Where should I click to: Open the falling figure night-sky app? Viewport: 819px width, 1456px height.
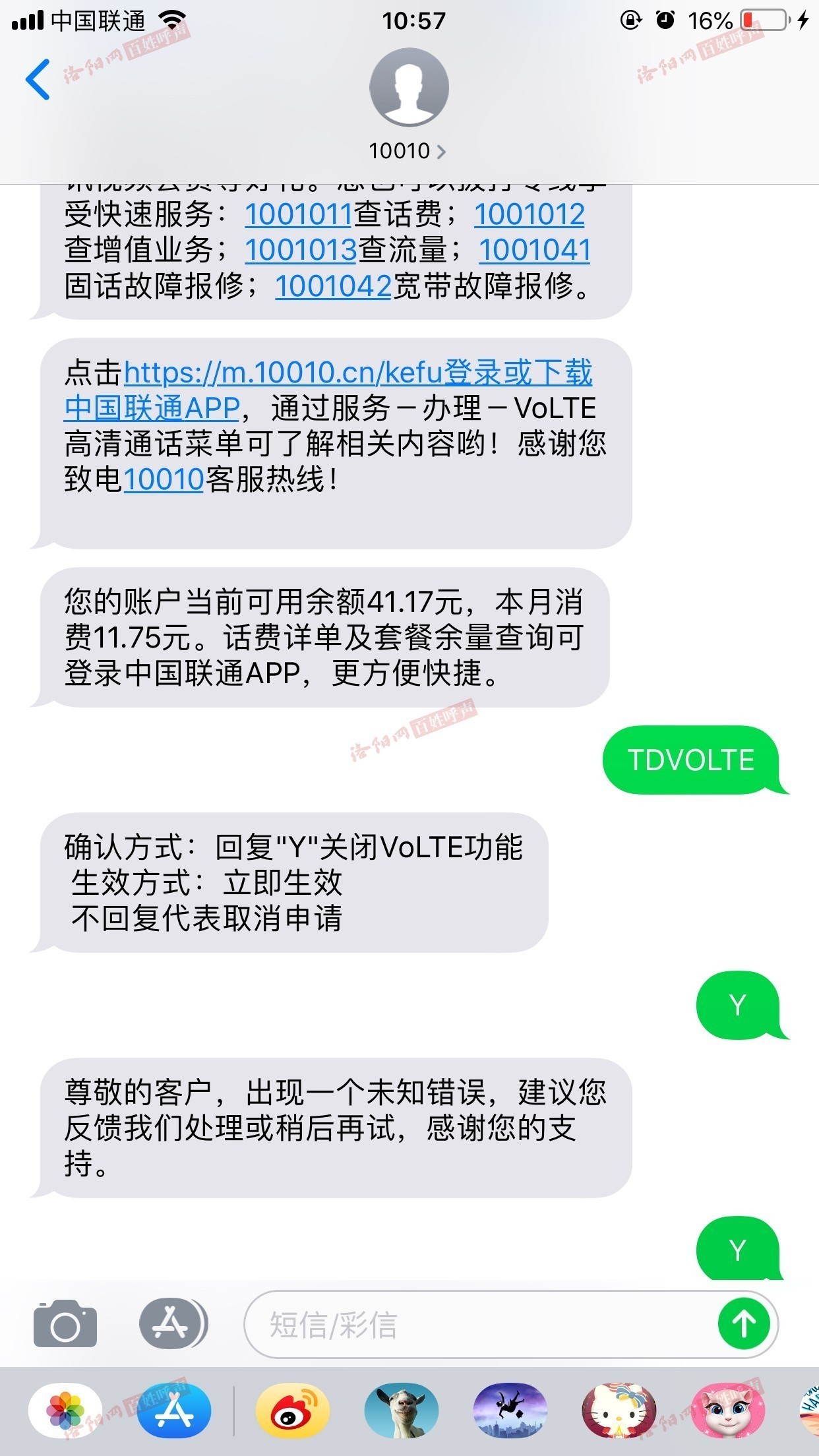coord(510,1411)
